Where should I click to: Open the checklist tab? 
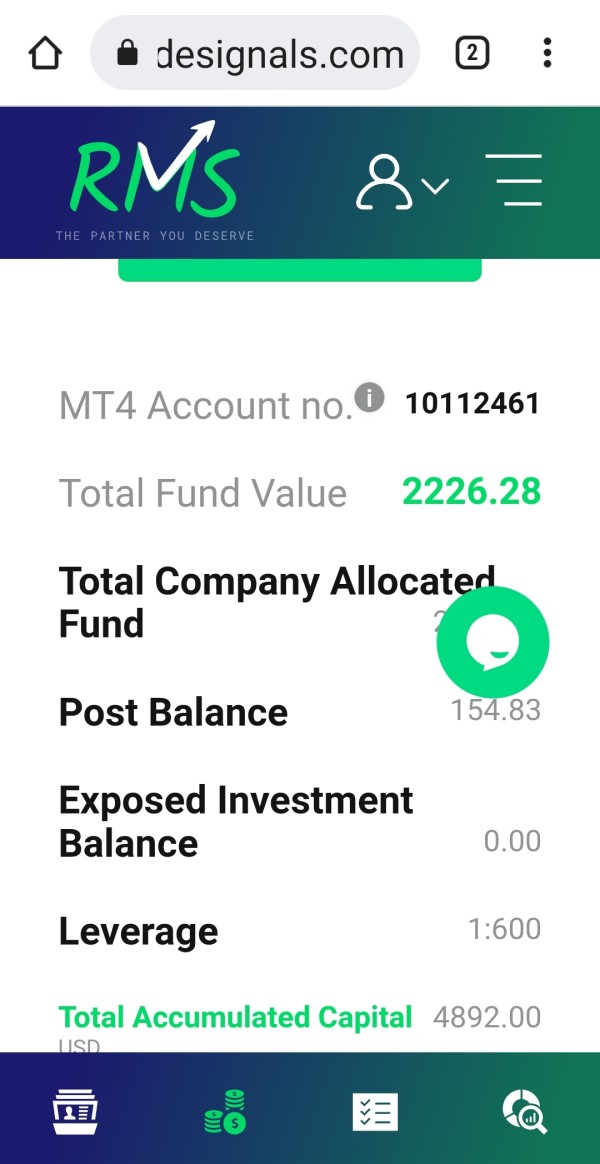coord(375,1112)
